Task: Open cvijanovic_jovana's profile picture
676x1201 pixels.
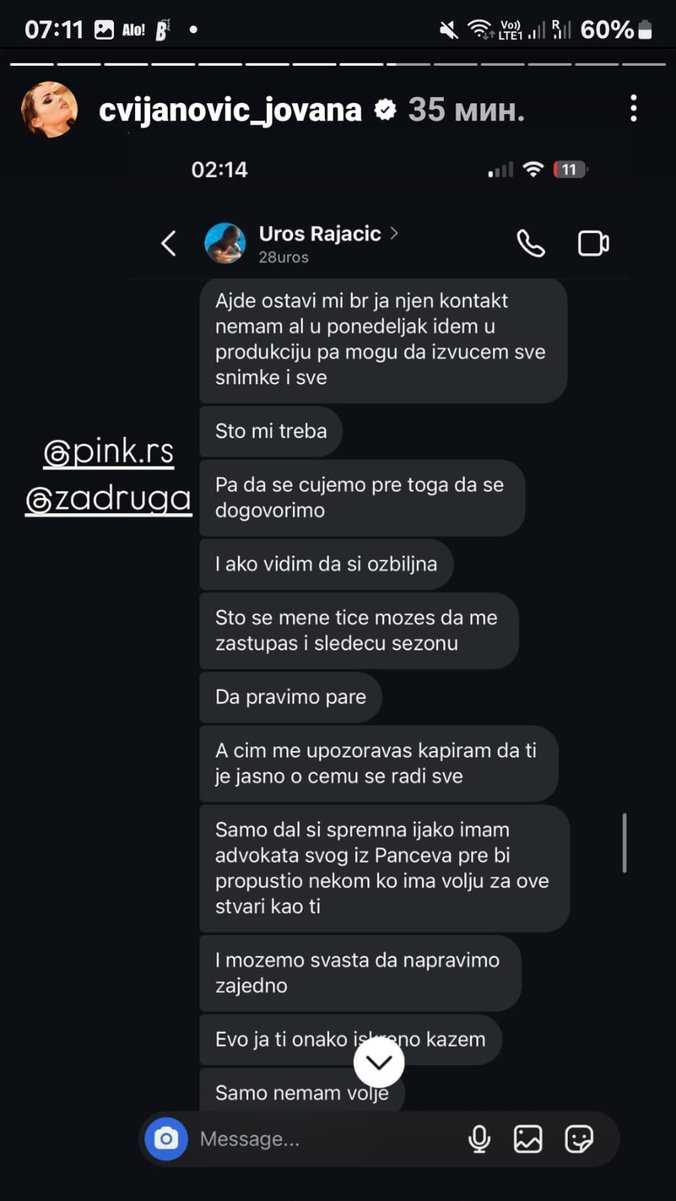Action: click(x=49, y=109)
